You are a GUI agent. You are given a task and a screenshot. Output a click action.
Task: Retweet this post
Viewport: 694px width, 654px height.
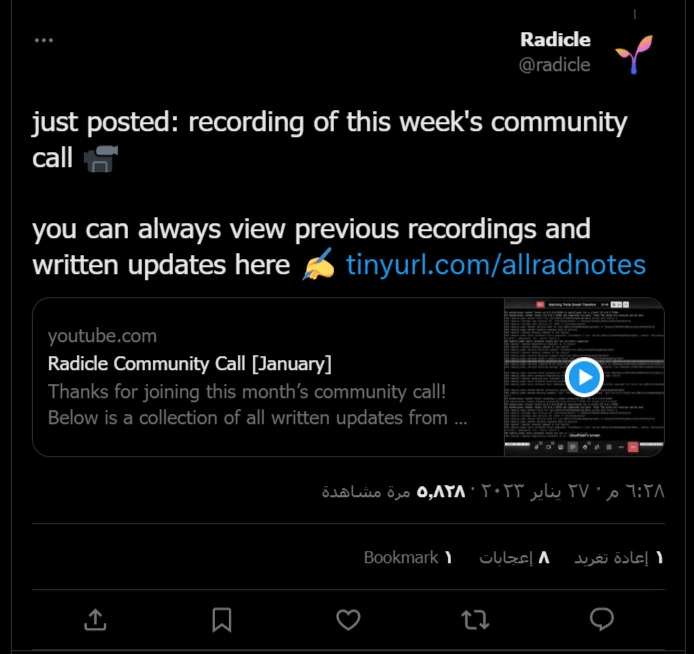474,620
